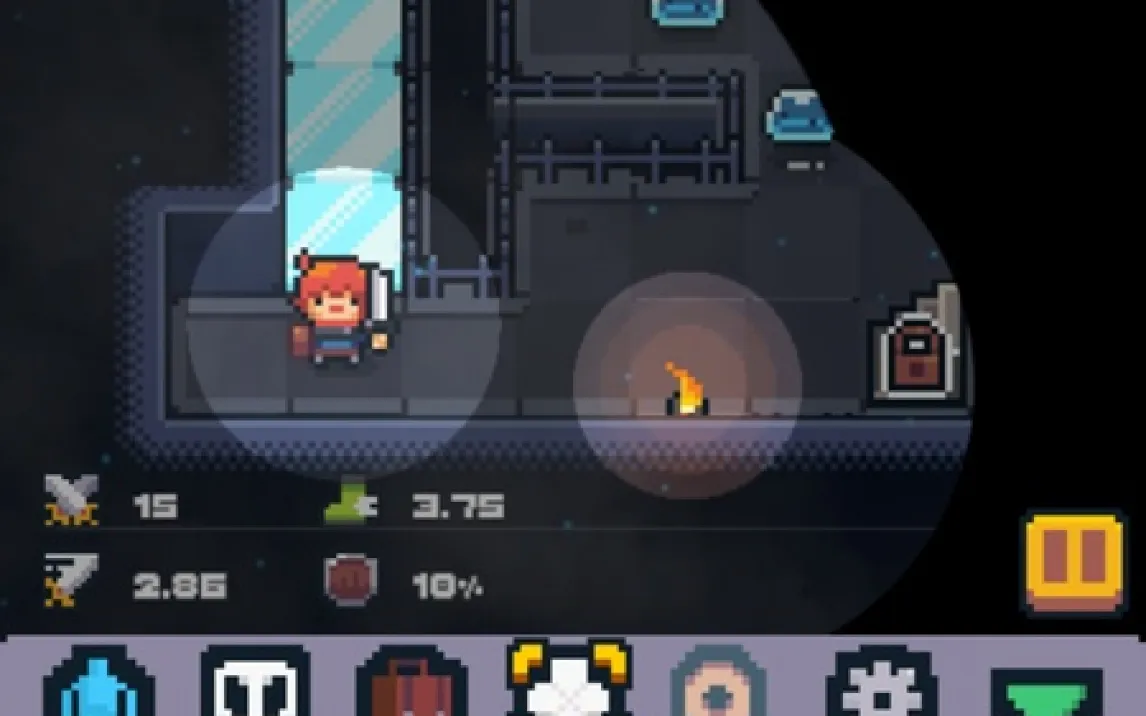Open the white helmet equipment tab
The width and height of the screenshot is (1146, 716).
255,684
